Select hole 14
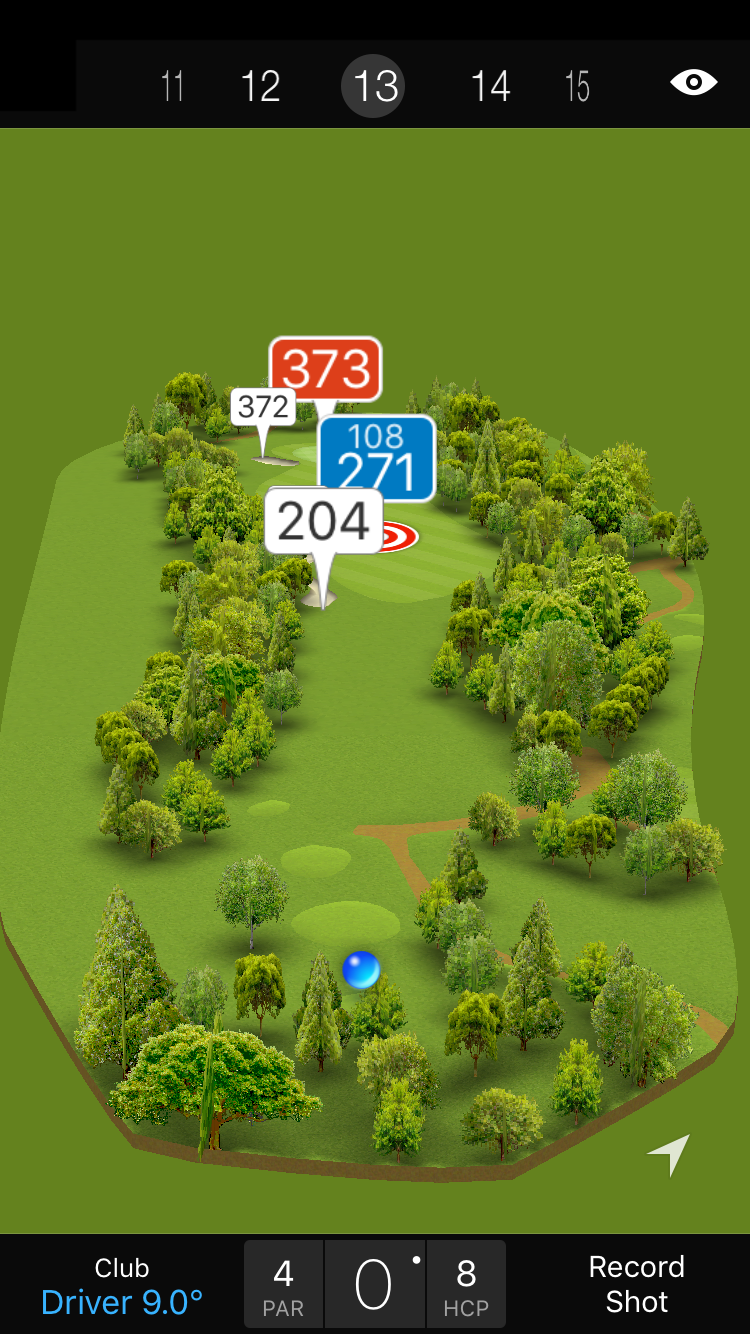750x1334 pixels. [x=490, y=86]
